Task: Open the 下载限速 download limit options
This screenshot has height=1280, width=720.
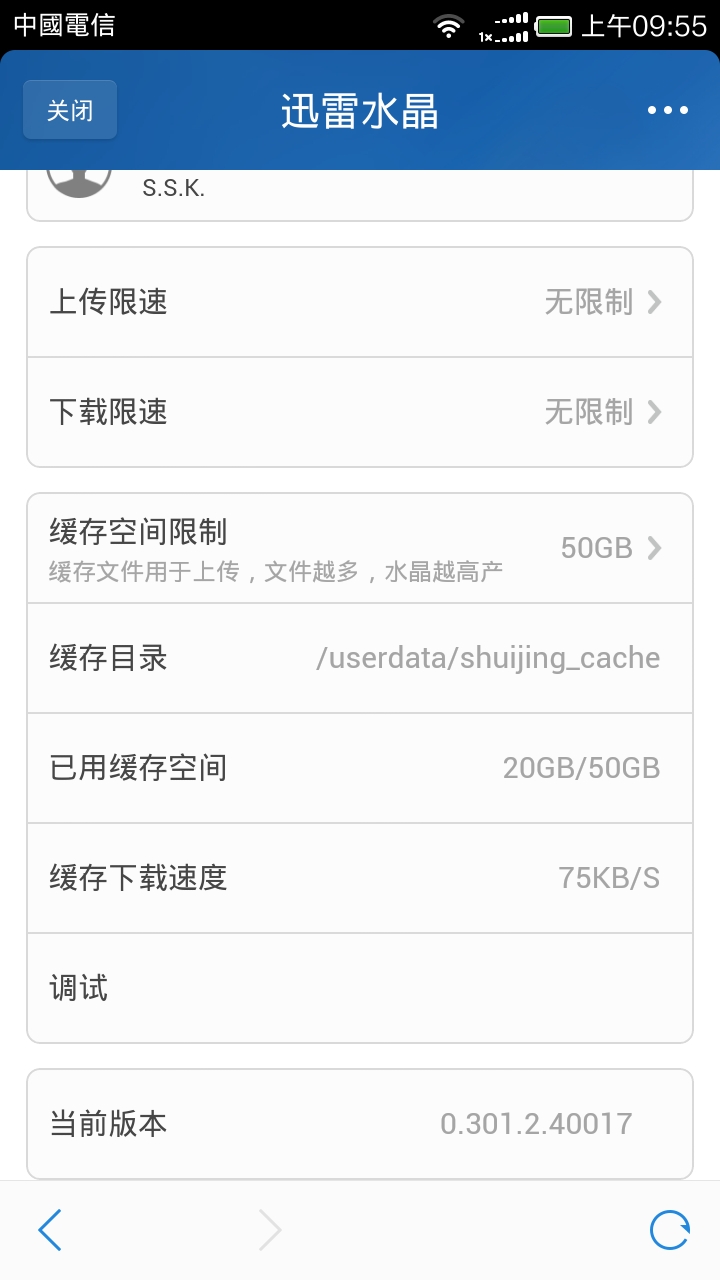Action: (x=360, y=412)
